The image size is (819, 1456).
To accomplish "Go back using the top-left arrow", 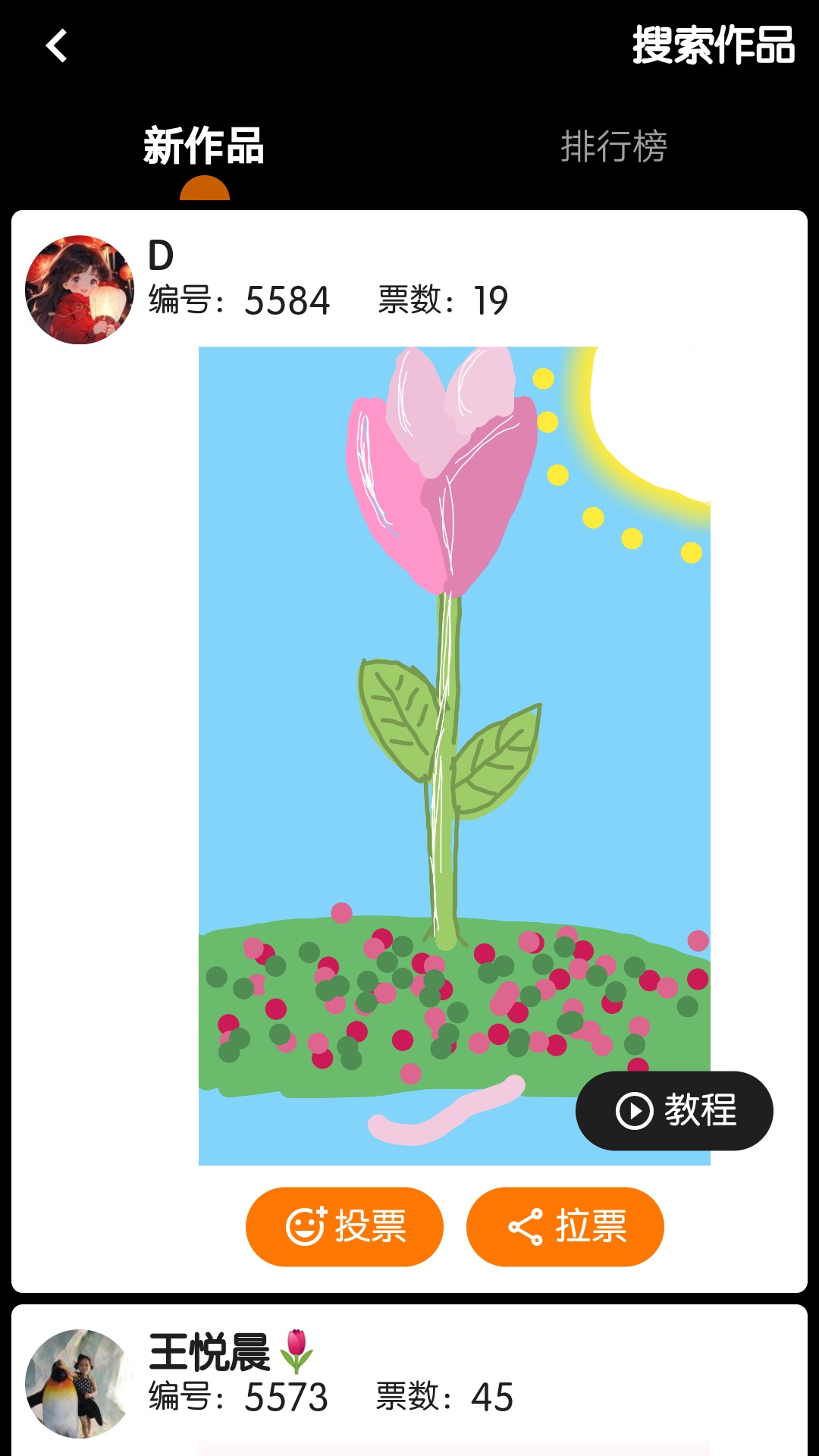I will [57, 45].
